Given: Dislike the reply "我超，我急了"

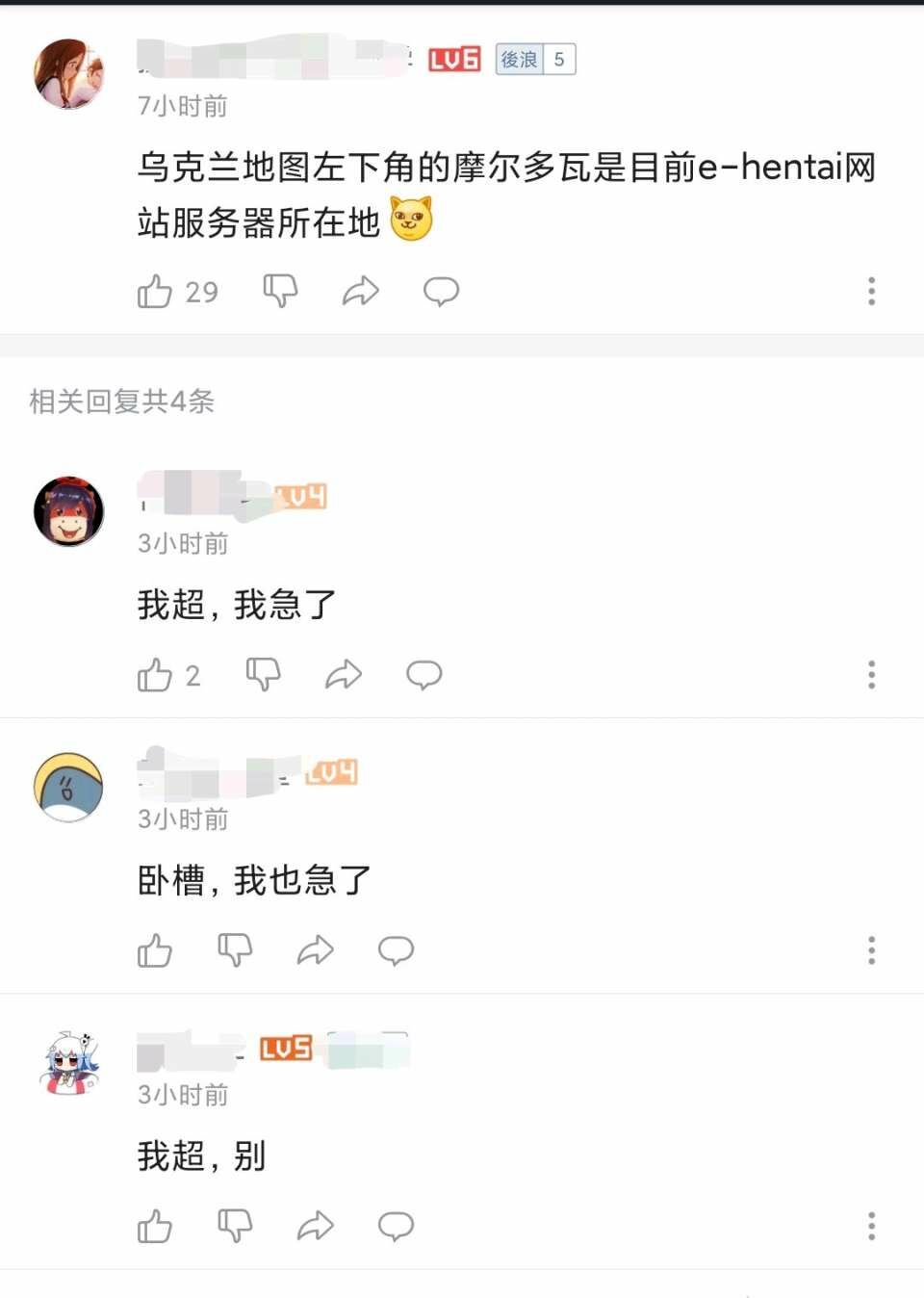Looking at the screenshot, I should [263, 674].
